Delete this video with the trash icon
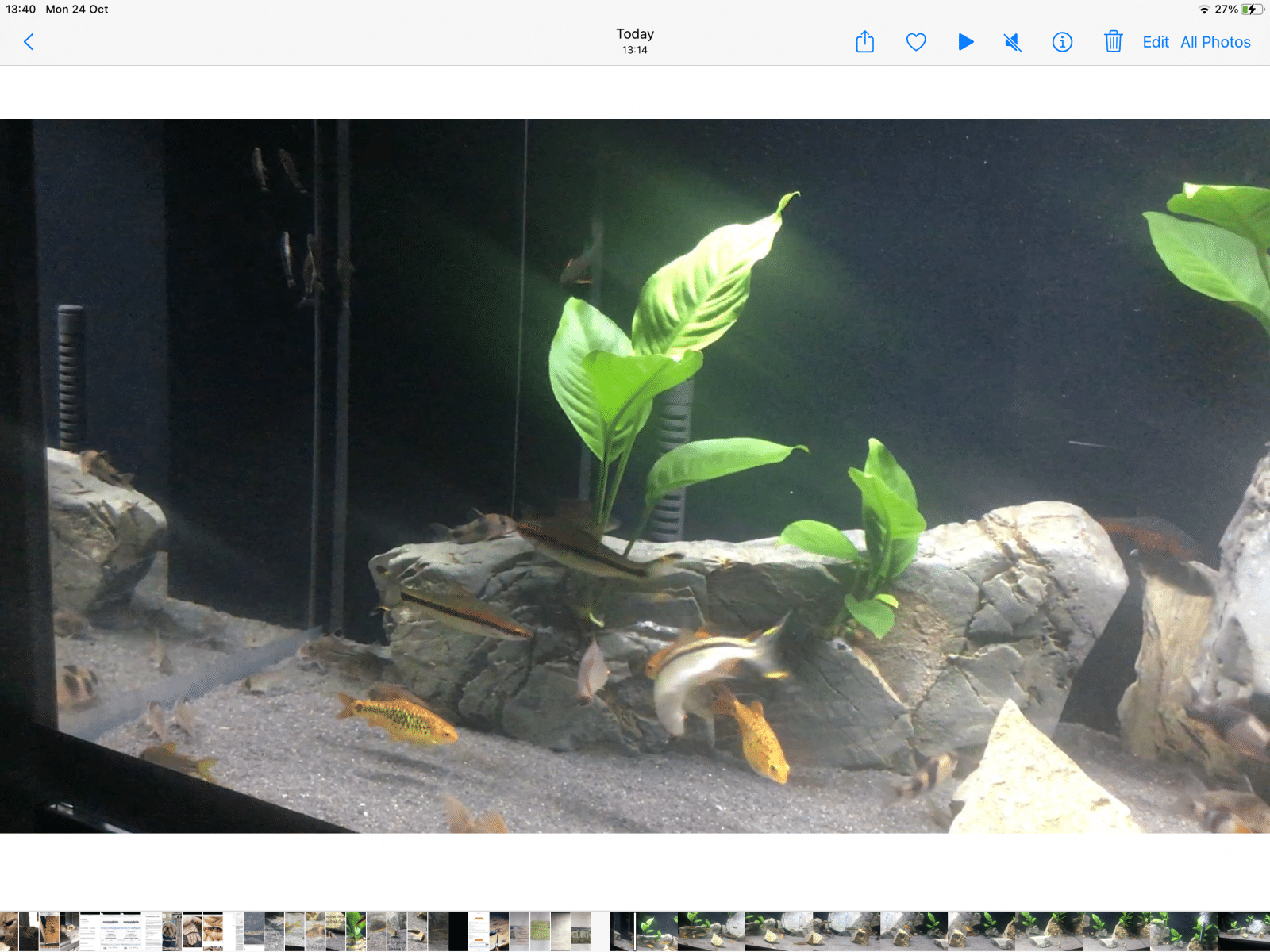Image resolution: width=1270 pixels, height=952 pixels. 1113,42
